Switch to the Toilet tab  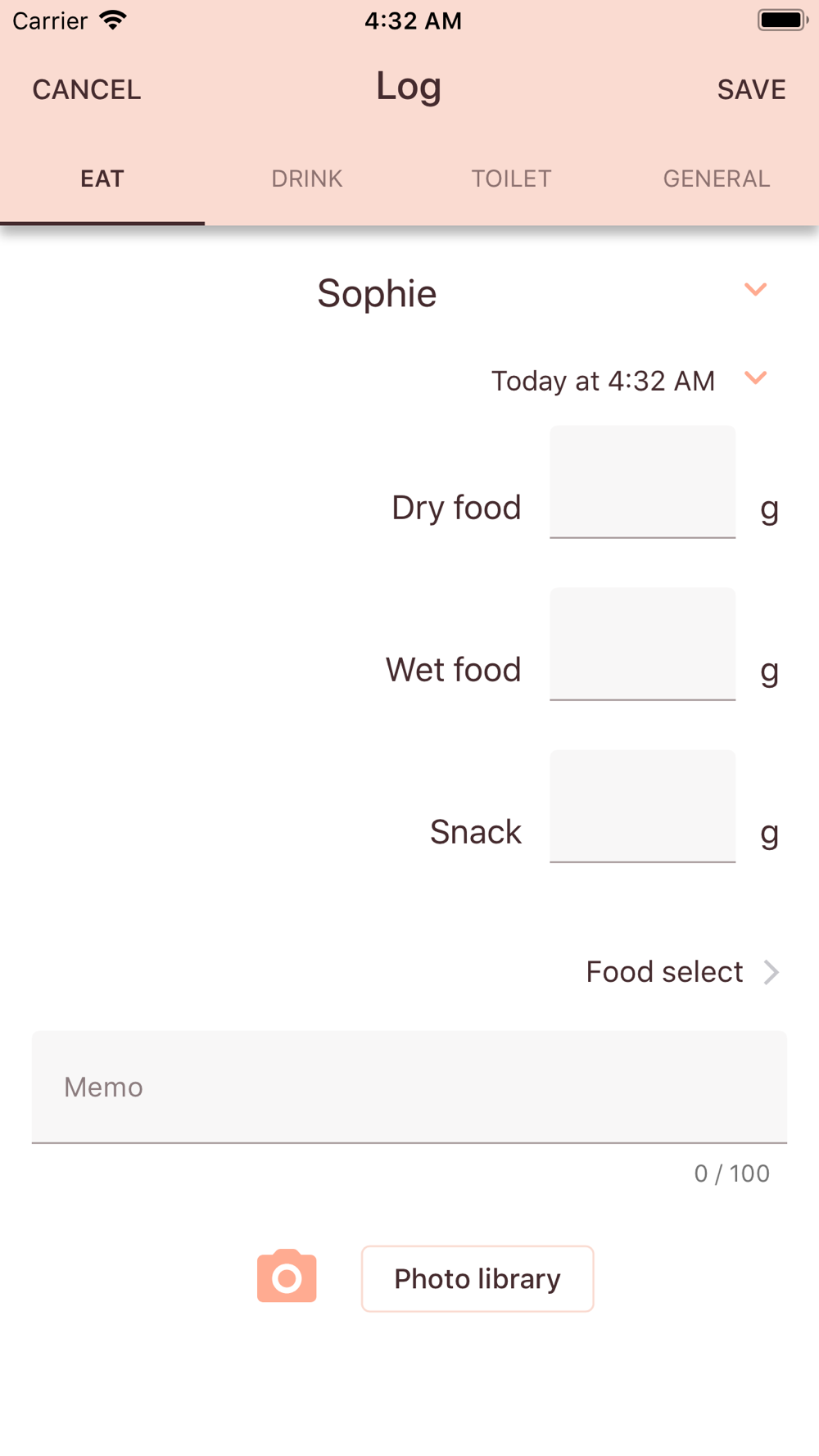(512, 179)
